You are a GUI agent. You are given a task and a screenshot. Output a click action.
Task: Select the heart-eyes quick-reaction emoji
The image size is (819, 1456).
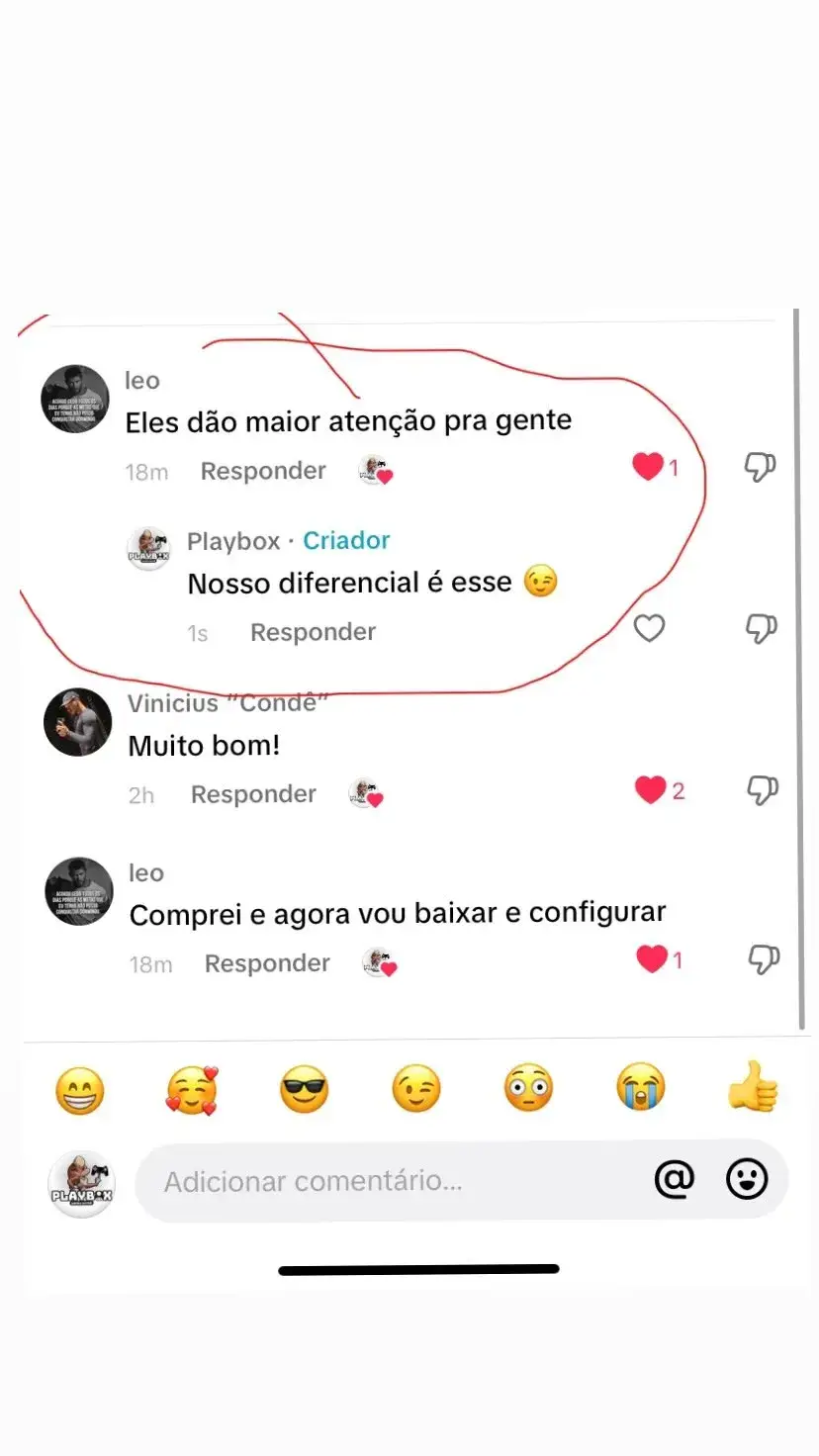pyautogui.click(x=192, y=1088)
